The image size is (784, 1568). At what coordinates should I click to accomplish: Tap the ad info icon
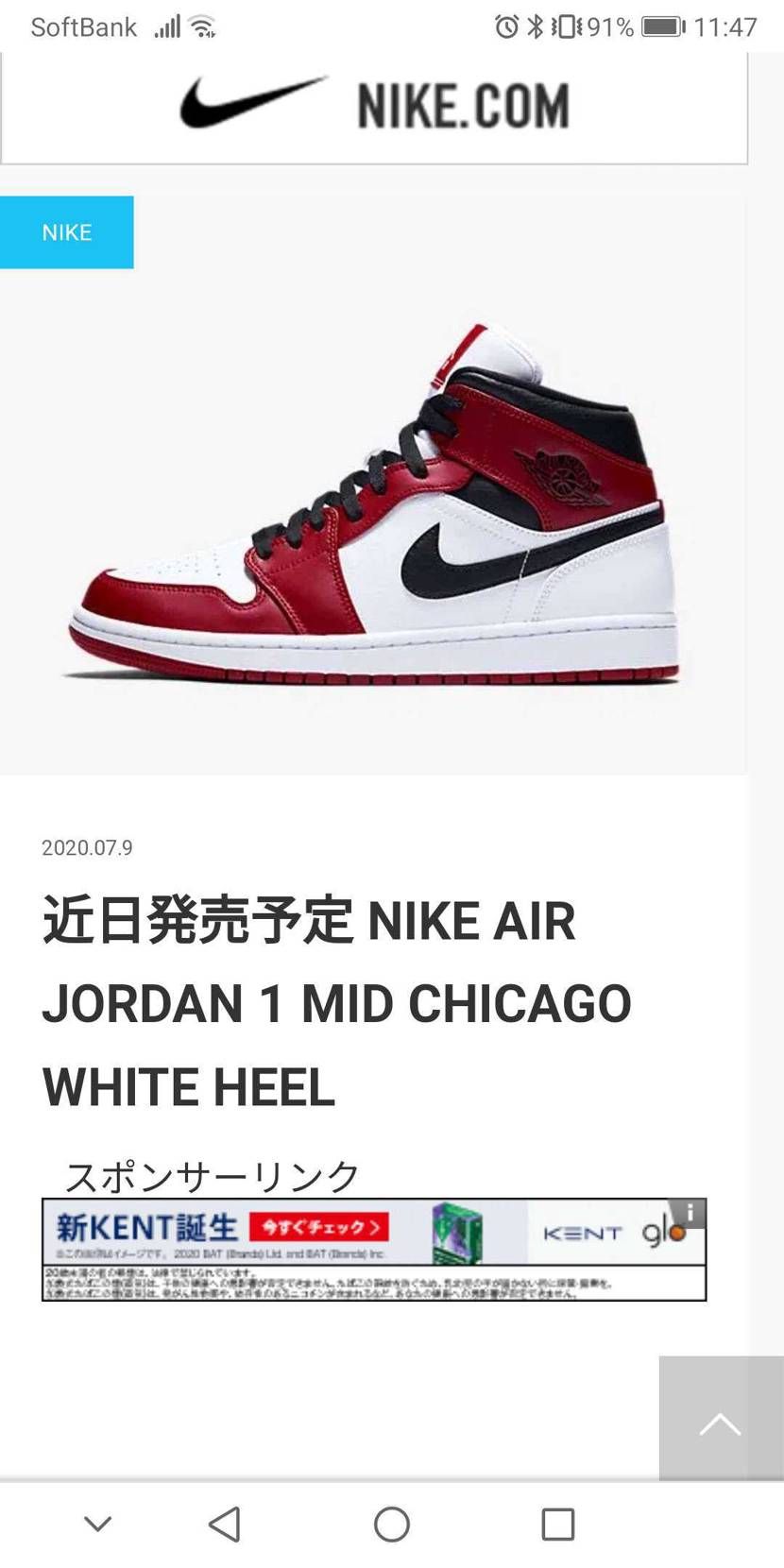690,1213
